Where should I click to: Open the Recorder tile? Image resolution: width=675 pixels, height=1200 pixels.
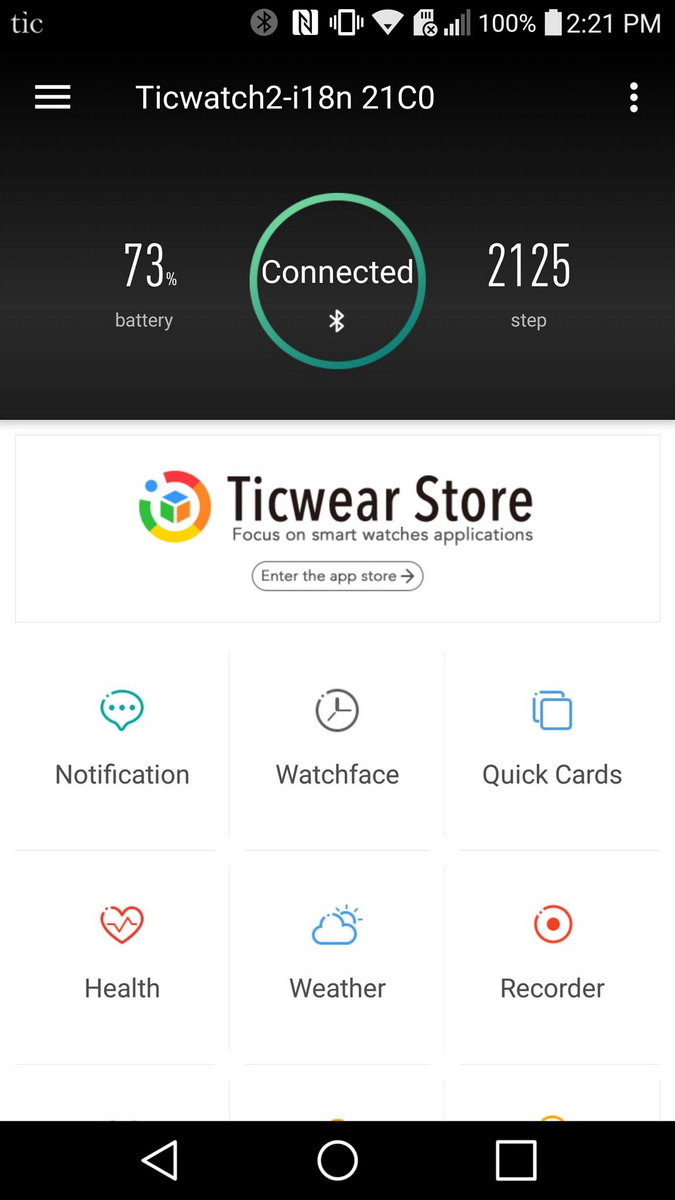[x=552, y=958]
